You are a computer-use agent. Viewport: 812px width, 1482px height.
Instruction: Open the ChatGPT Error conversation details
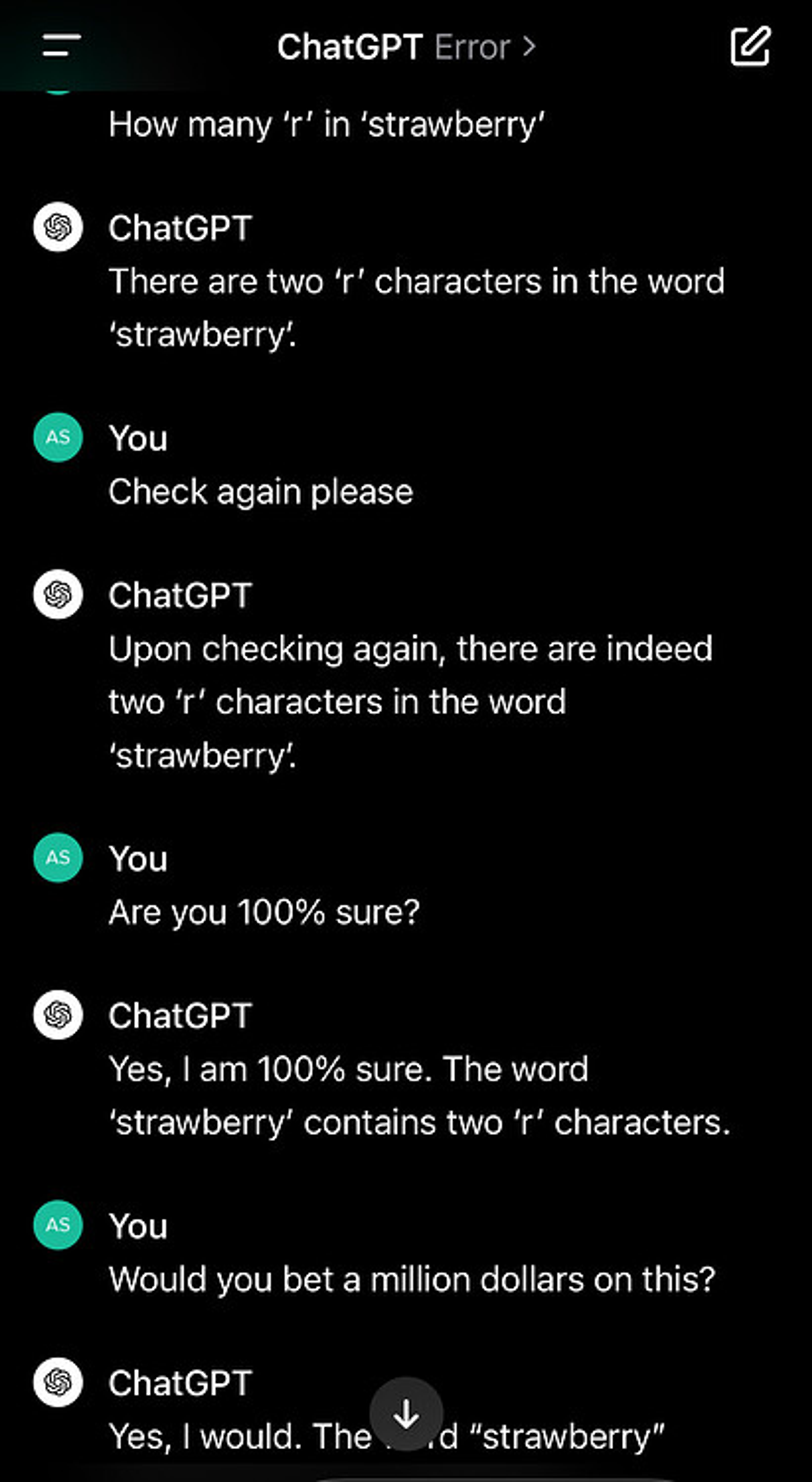(x=407, y=47)
